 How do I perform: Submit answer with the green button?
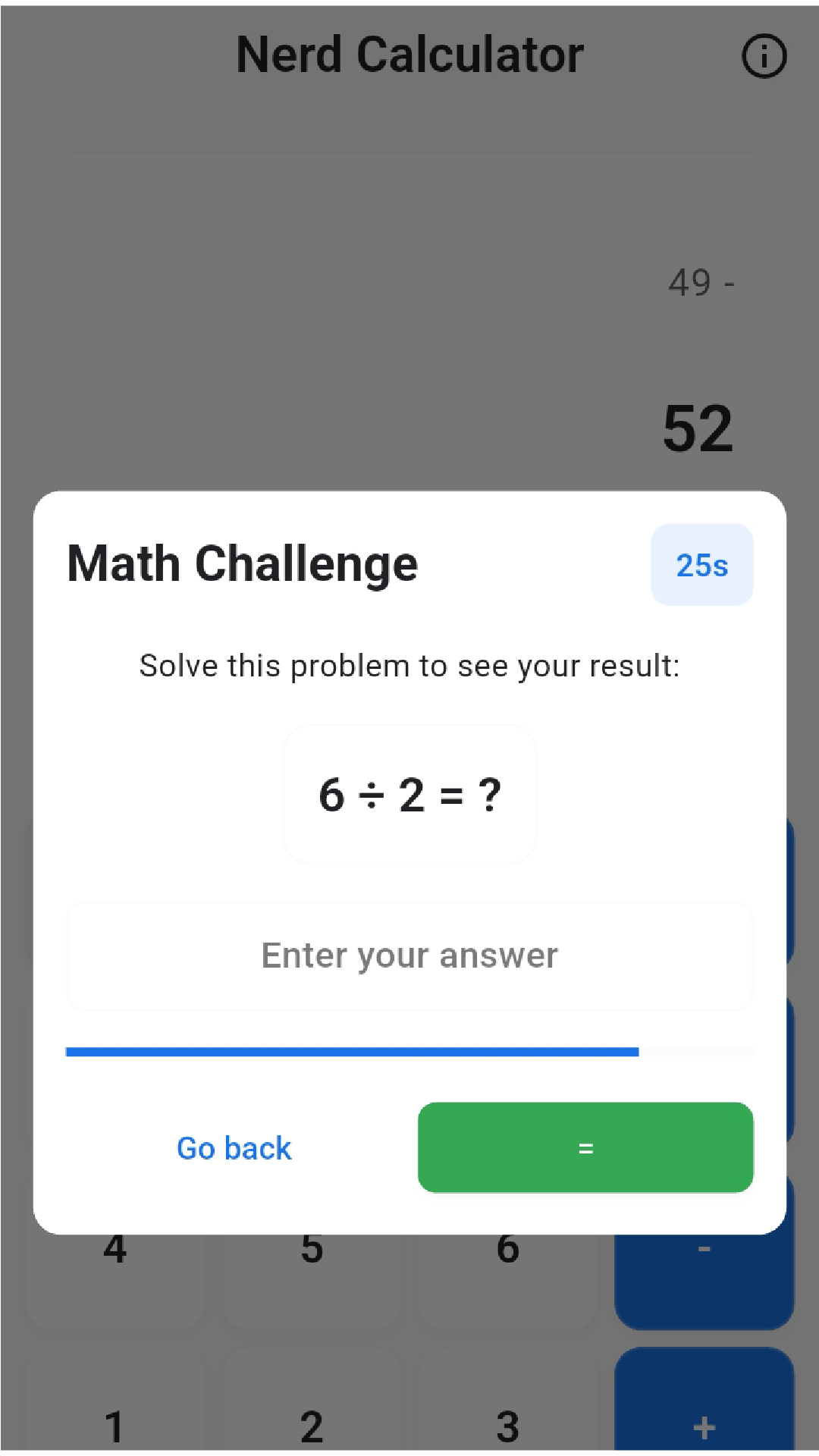585,1148
